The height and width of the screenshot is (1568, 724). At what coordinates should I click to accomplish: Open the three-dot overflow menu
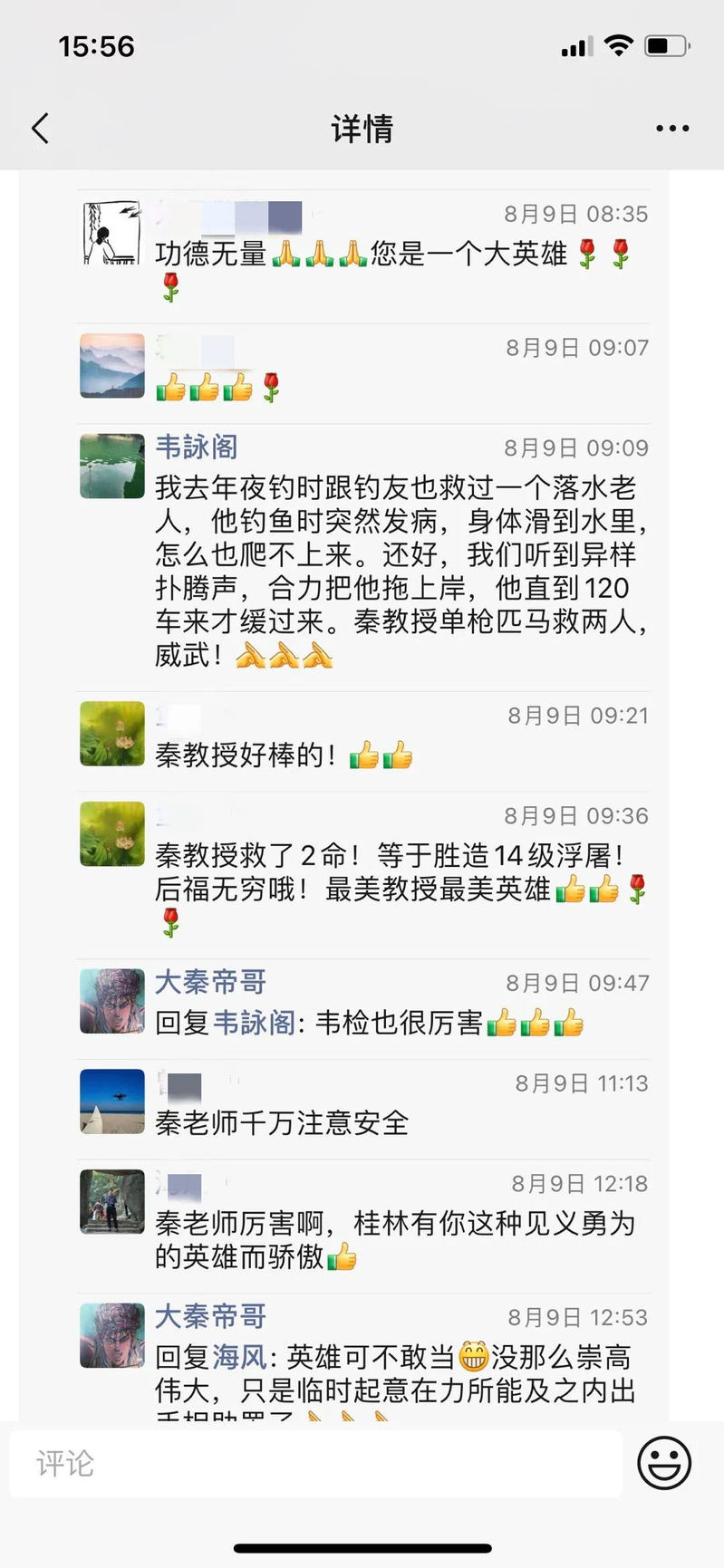pos(672,129)
